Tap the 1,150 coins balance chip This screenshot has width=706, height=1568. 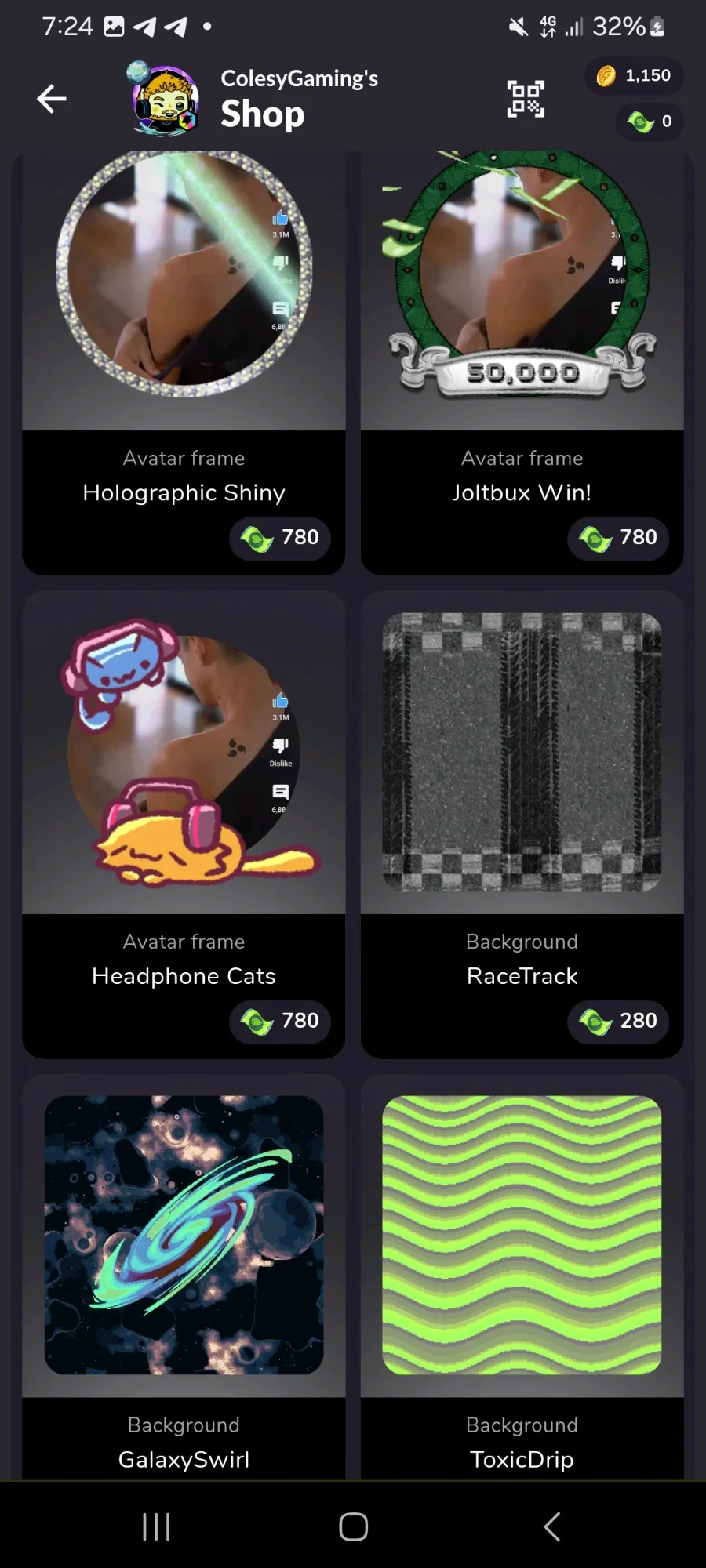[634, 76]
